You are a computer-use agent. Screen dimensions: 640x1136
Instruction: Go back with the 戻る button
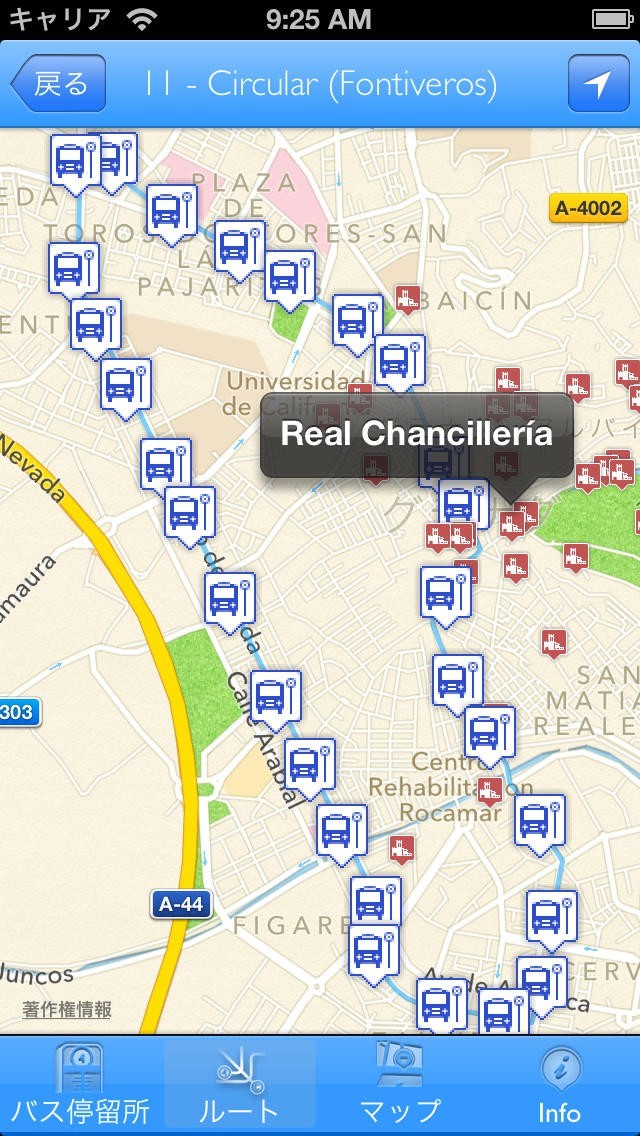point(58,84)
